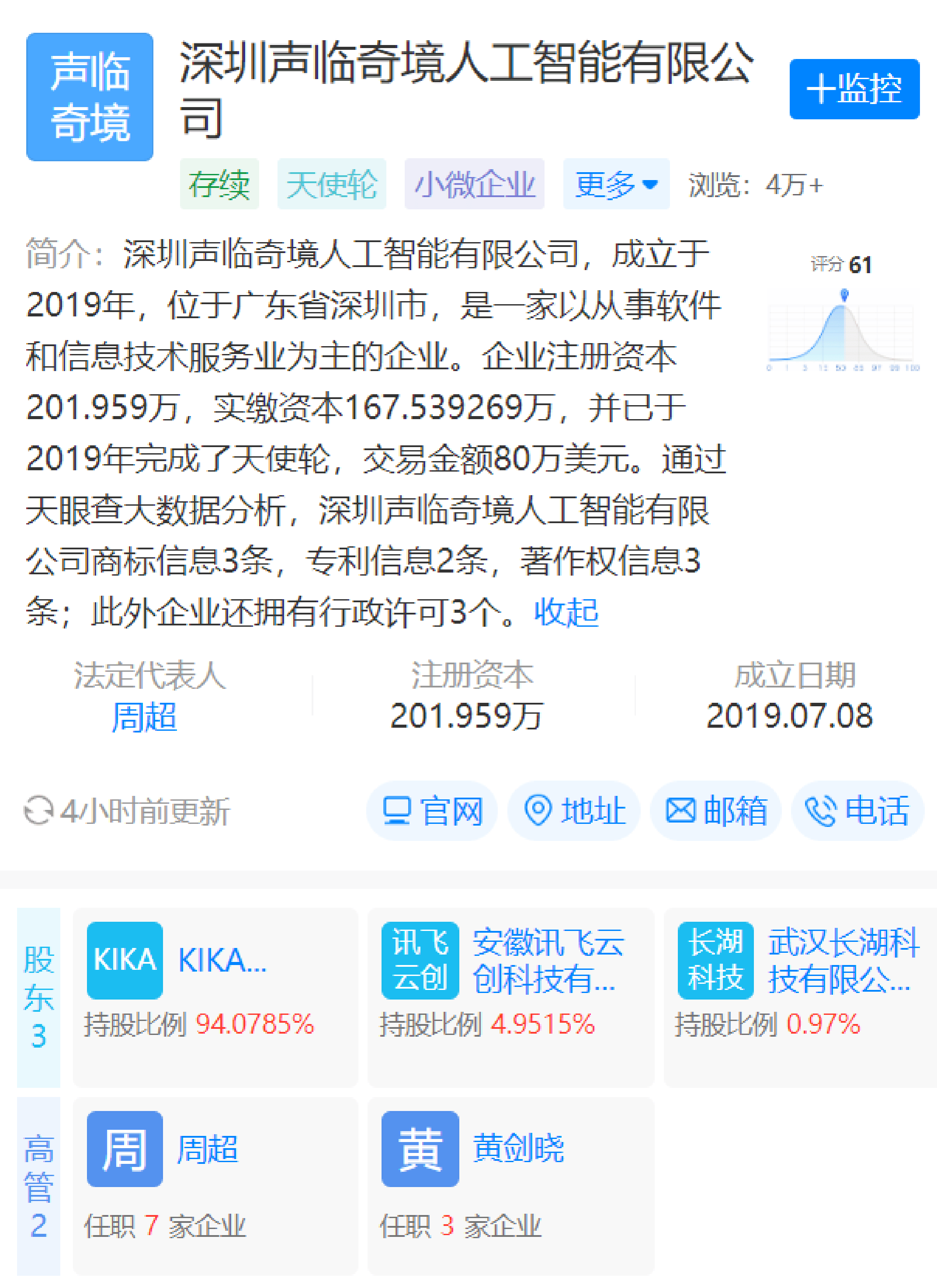Select the 天使轮 funding tag
This screenshot has width=937, height=1288.
click(332, 184)
